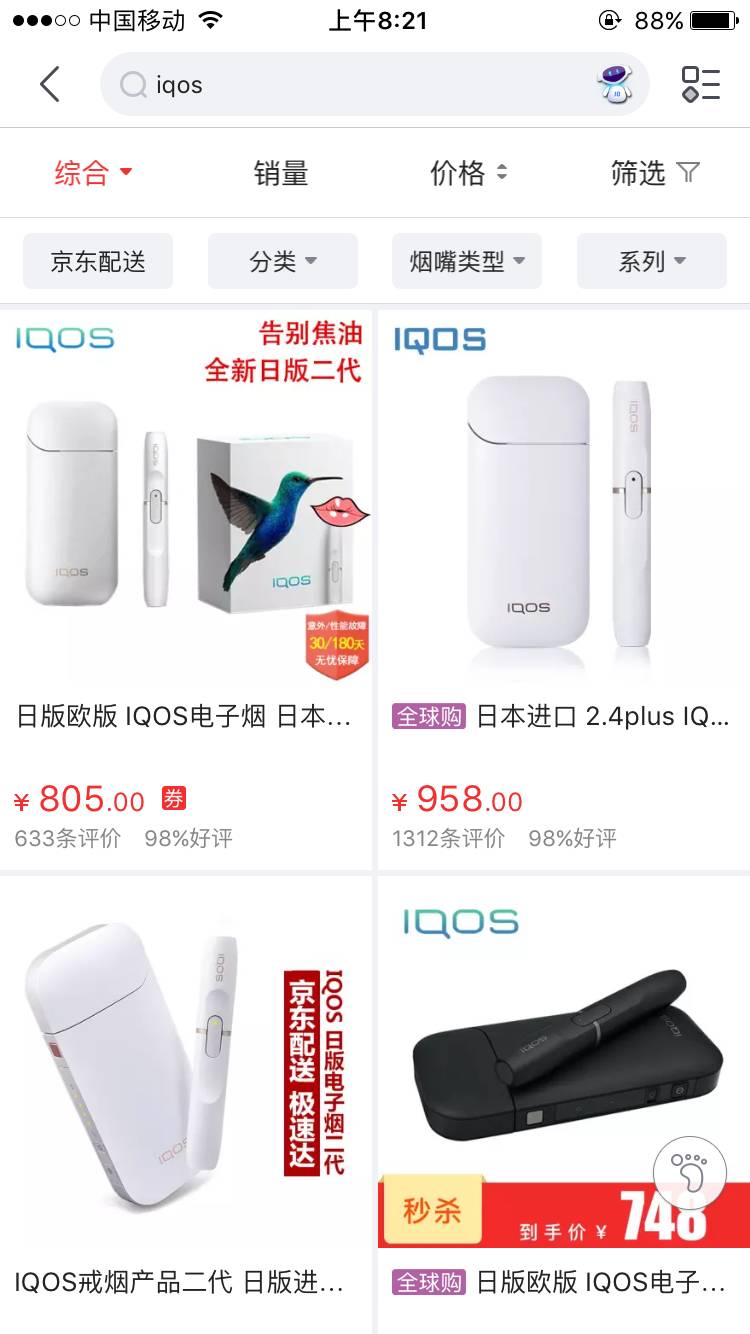
Task: Switch to the 销量 sales sort tab
Action: click(x=281, y=173)
